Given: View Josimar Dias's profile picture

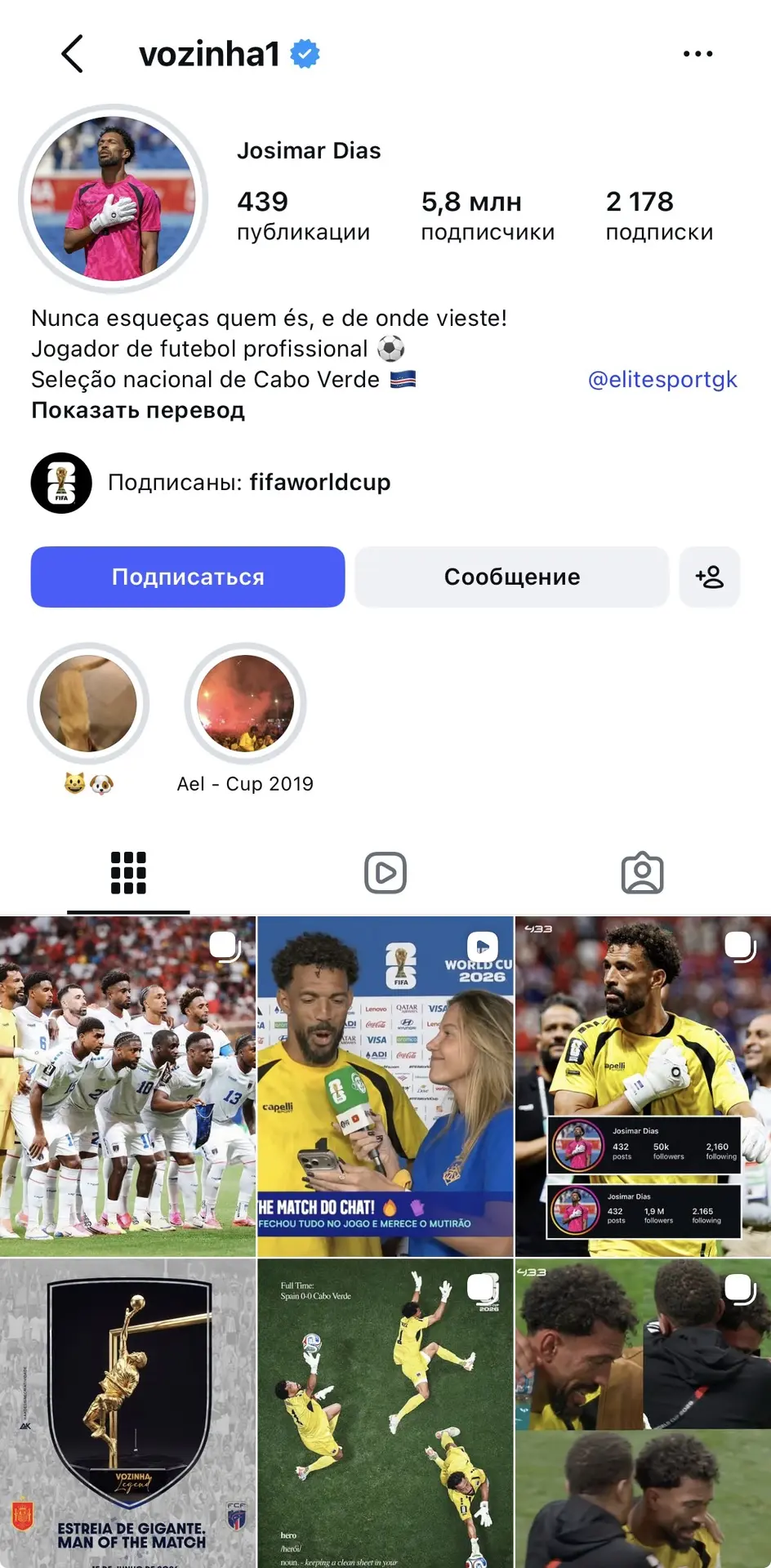Looking at the screenshot, I should point(113,198).
